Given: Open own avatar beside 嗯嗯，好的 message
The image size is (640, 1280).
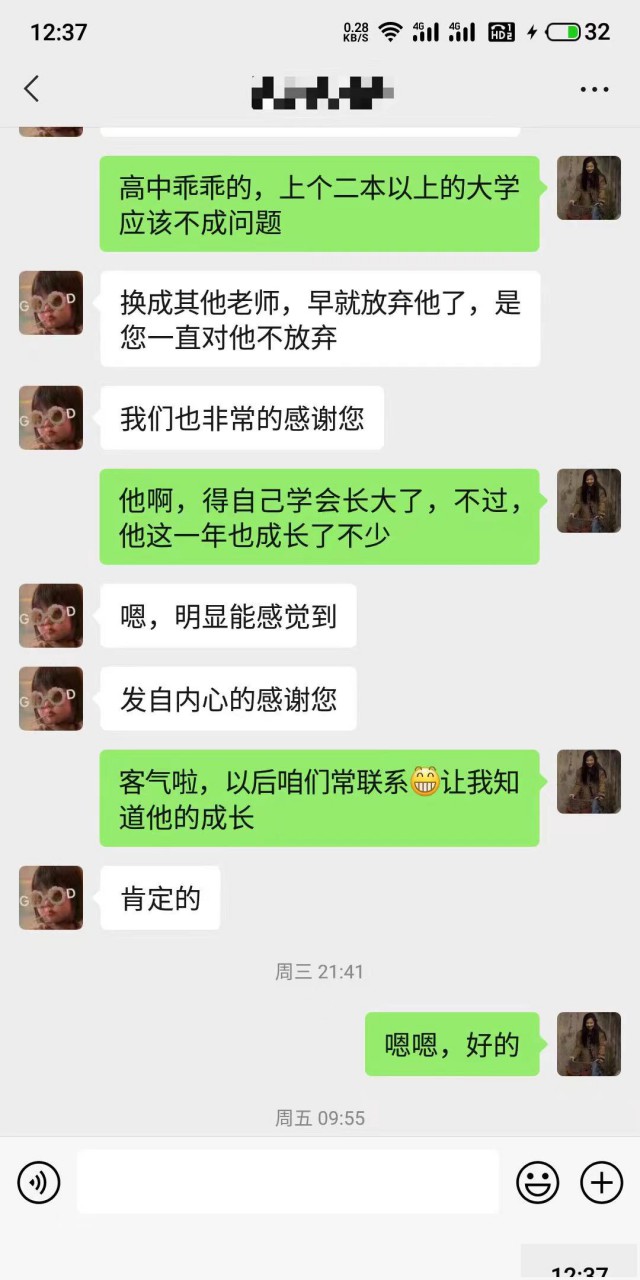Looking at the screenshot, I should (x=589, y=1044).
